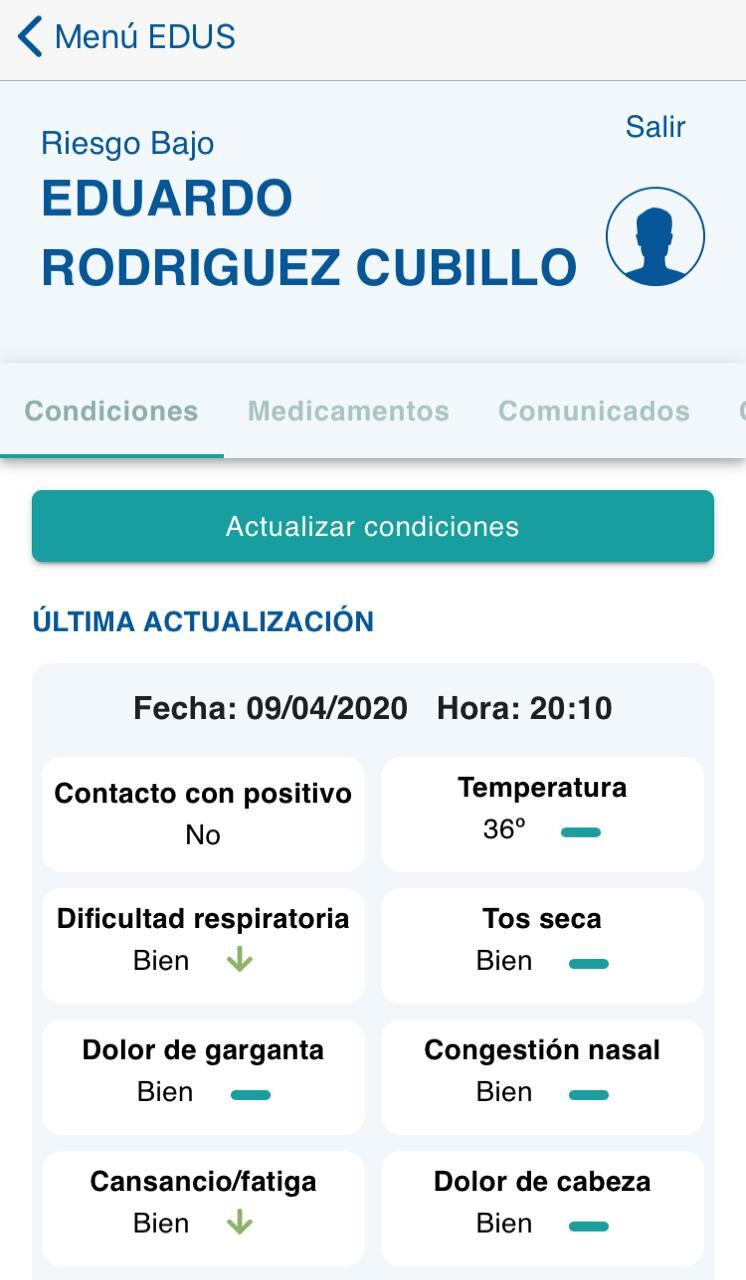Switch to the Comunicados tab
Screen dimensions: 746x1280
tap(594, 411)
